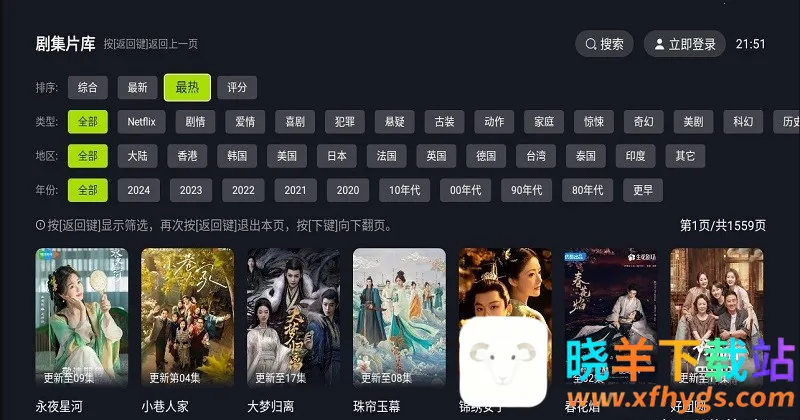Filter type by Netflix

[x=141, y=122]
